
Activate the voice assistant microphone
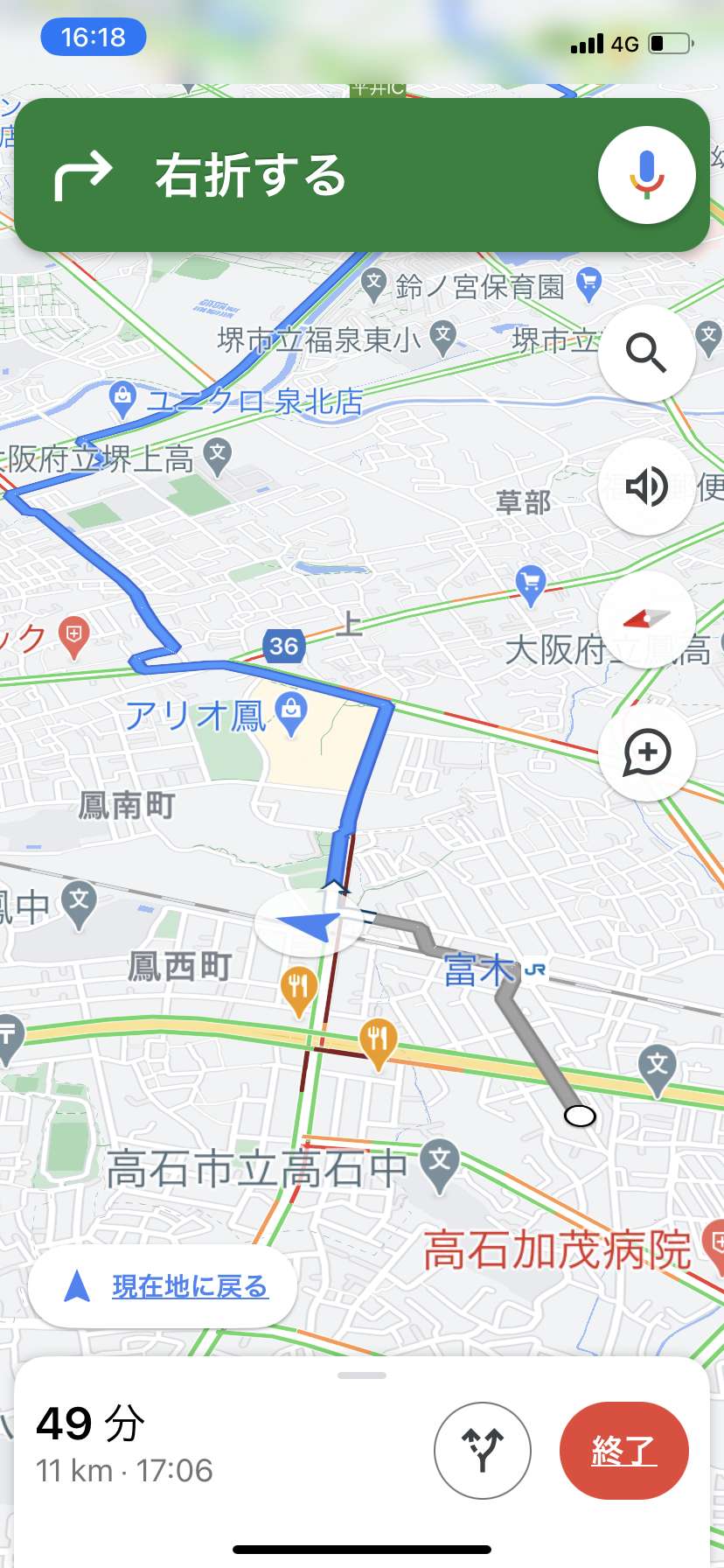point(646,175)
